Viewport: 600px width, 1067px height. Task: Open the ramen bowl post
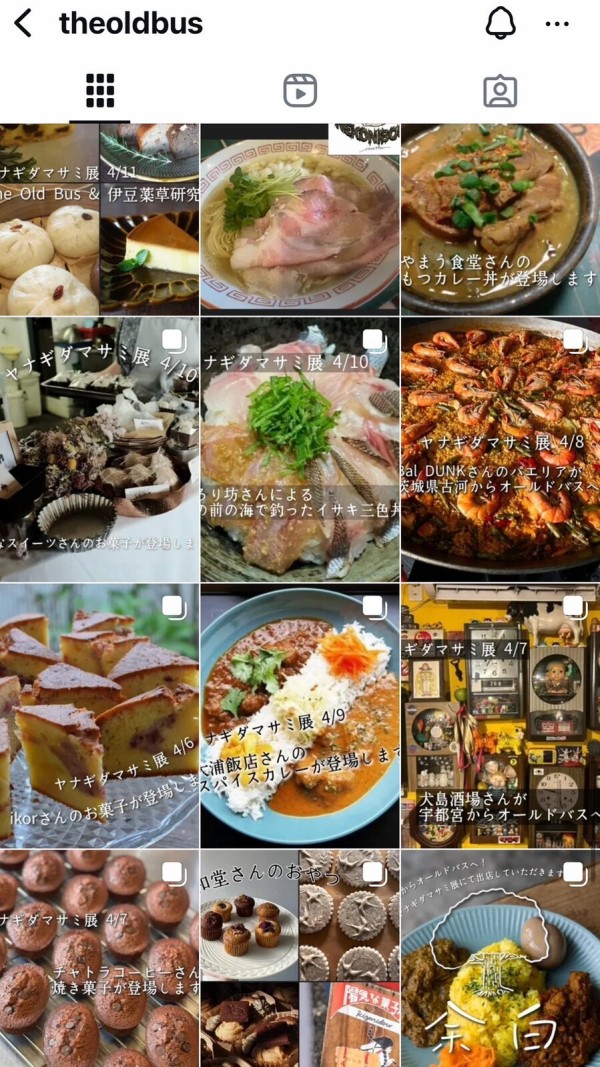[x=300, y=218]
